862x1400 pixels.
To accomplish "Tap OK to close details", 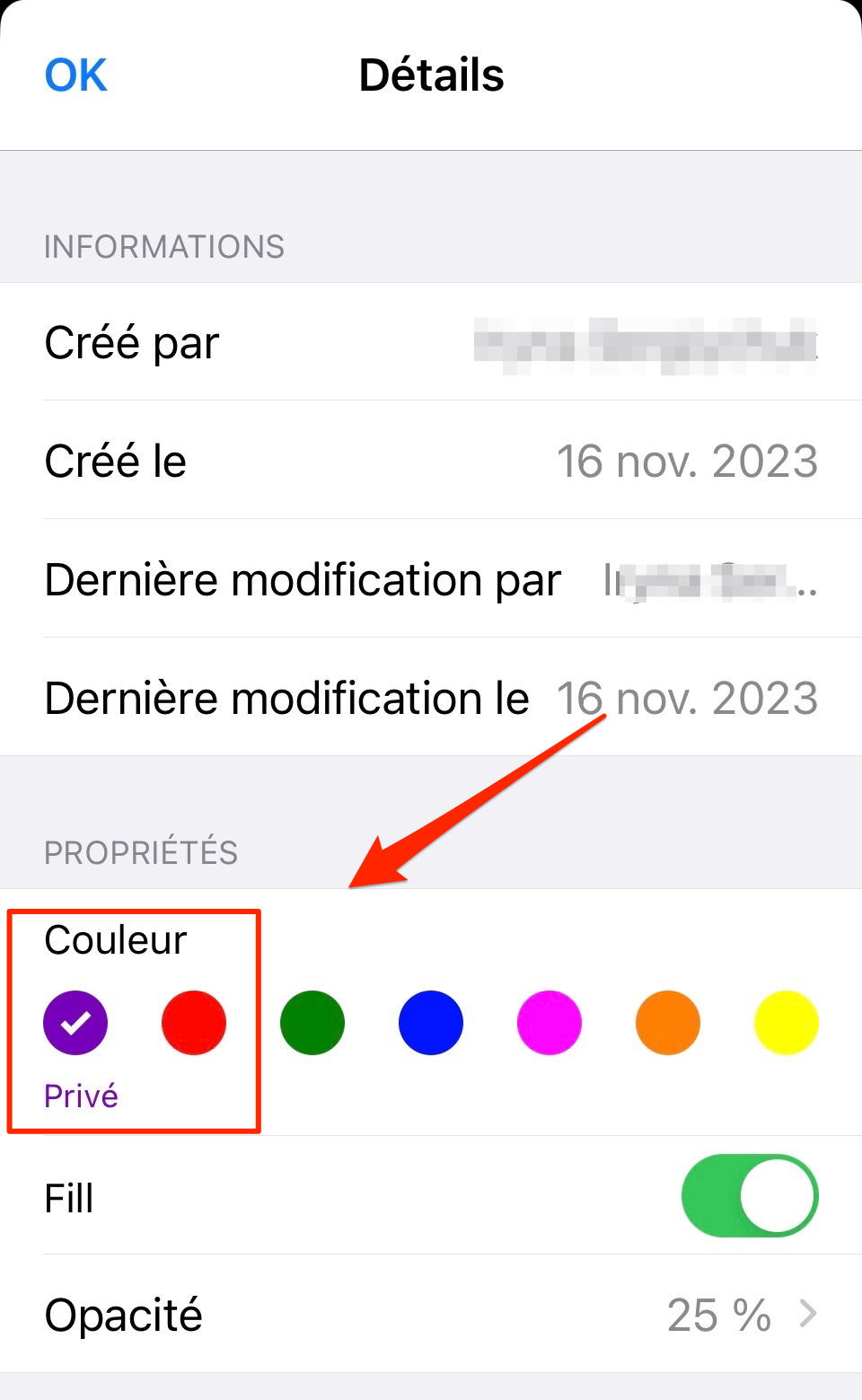I will point(76,75).
